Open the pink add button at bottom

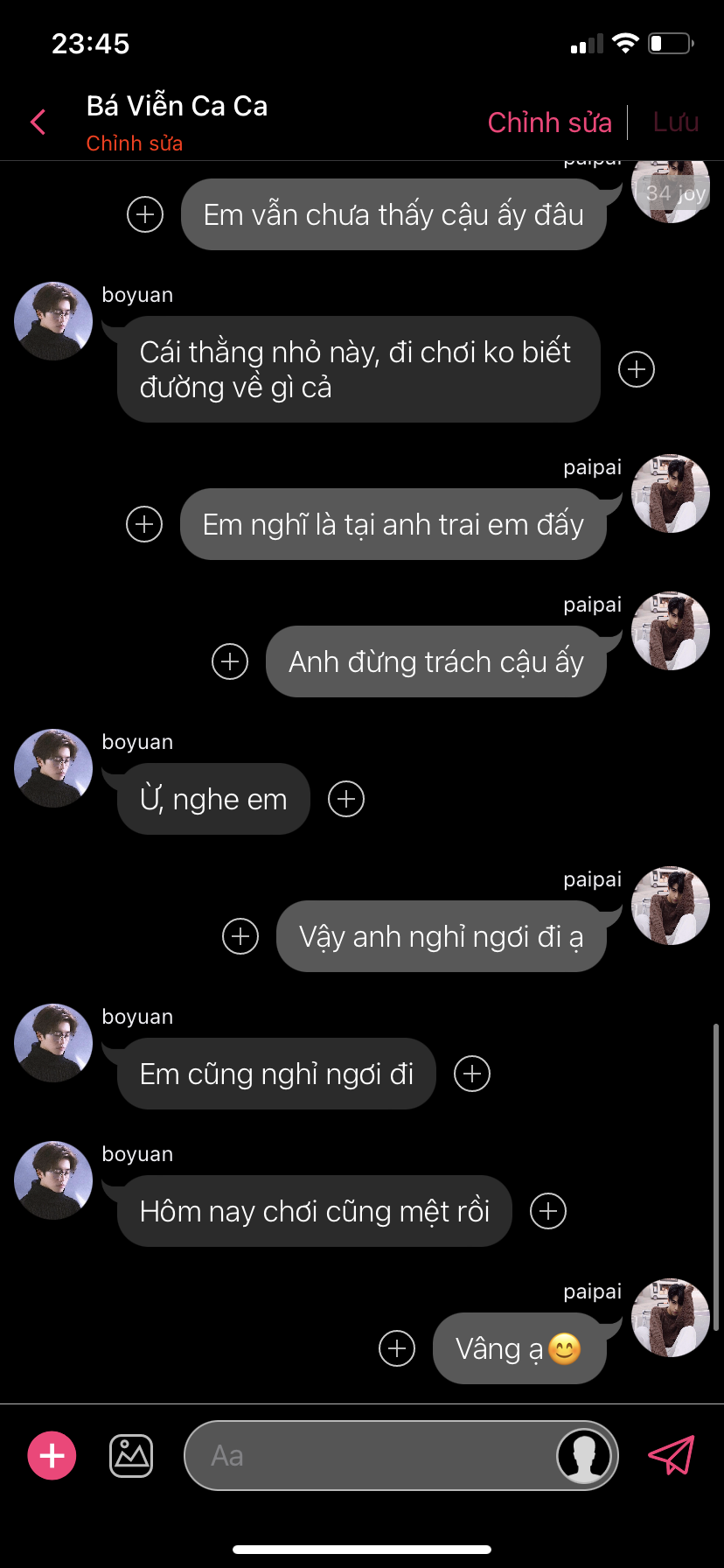[x=52, y=1456]
